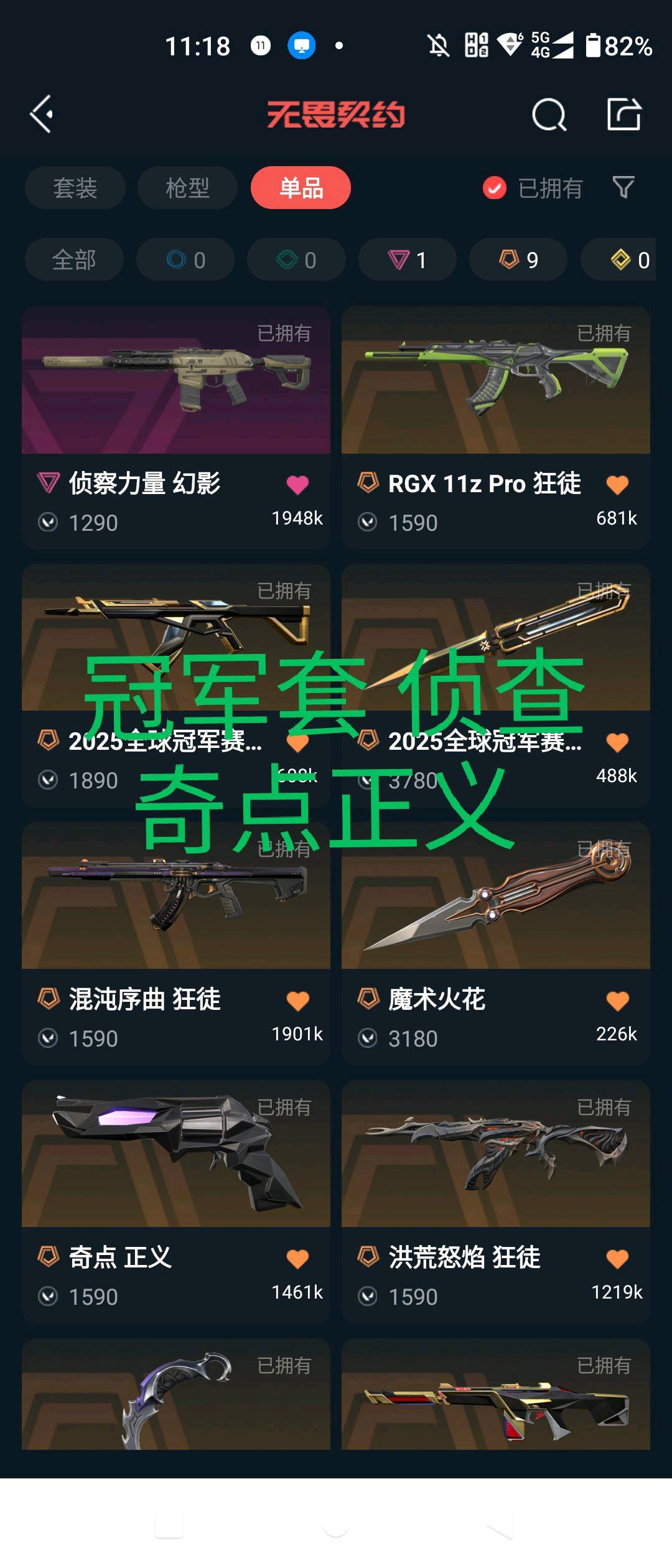Select the 单品 tab

coord(301,188)
